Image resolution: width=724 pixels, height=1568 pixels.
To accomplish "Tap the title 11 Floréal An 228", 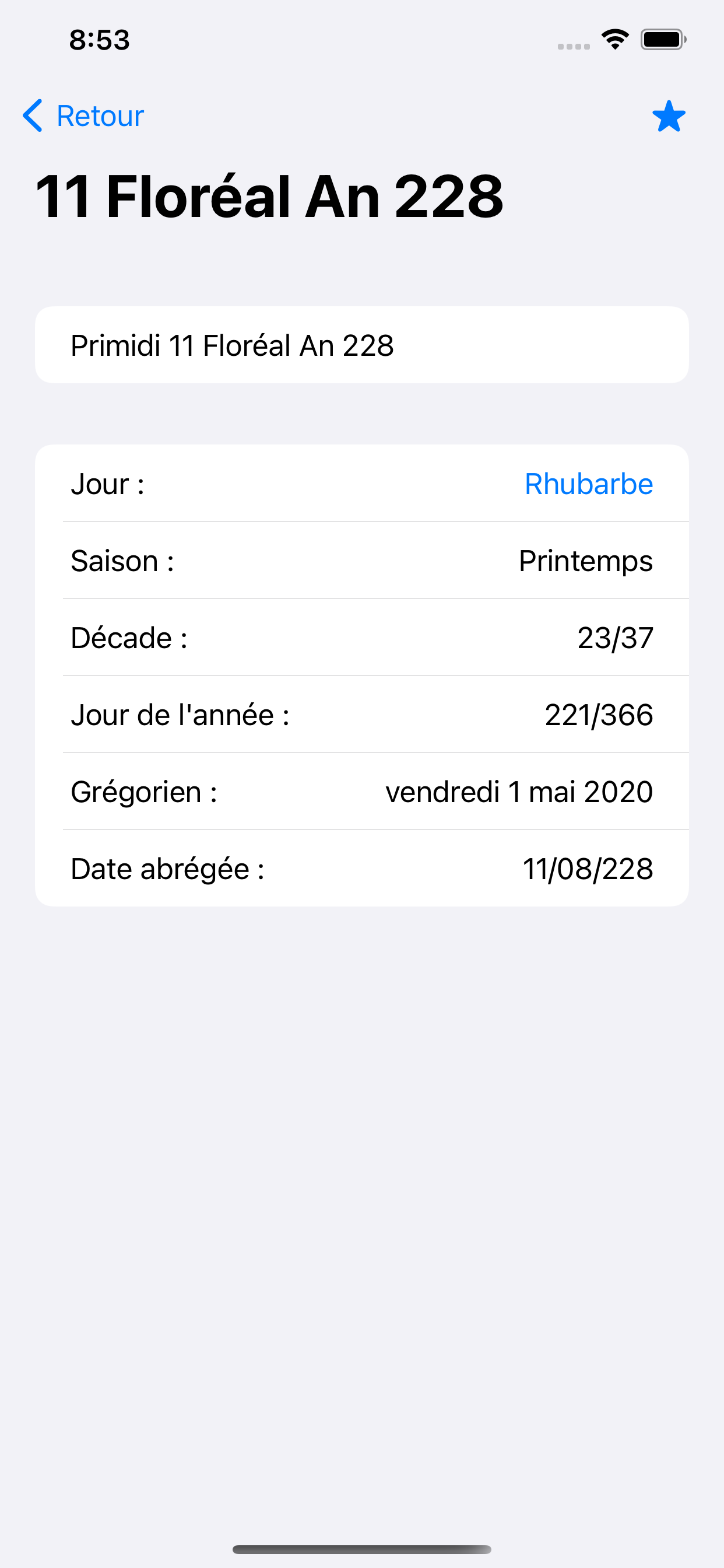I will [268, 195].
